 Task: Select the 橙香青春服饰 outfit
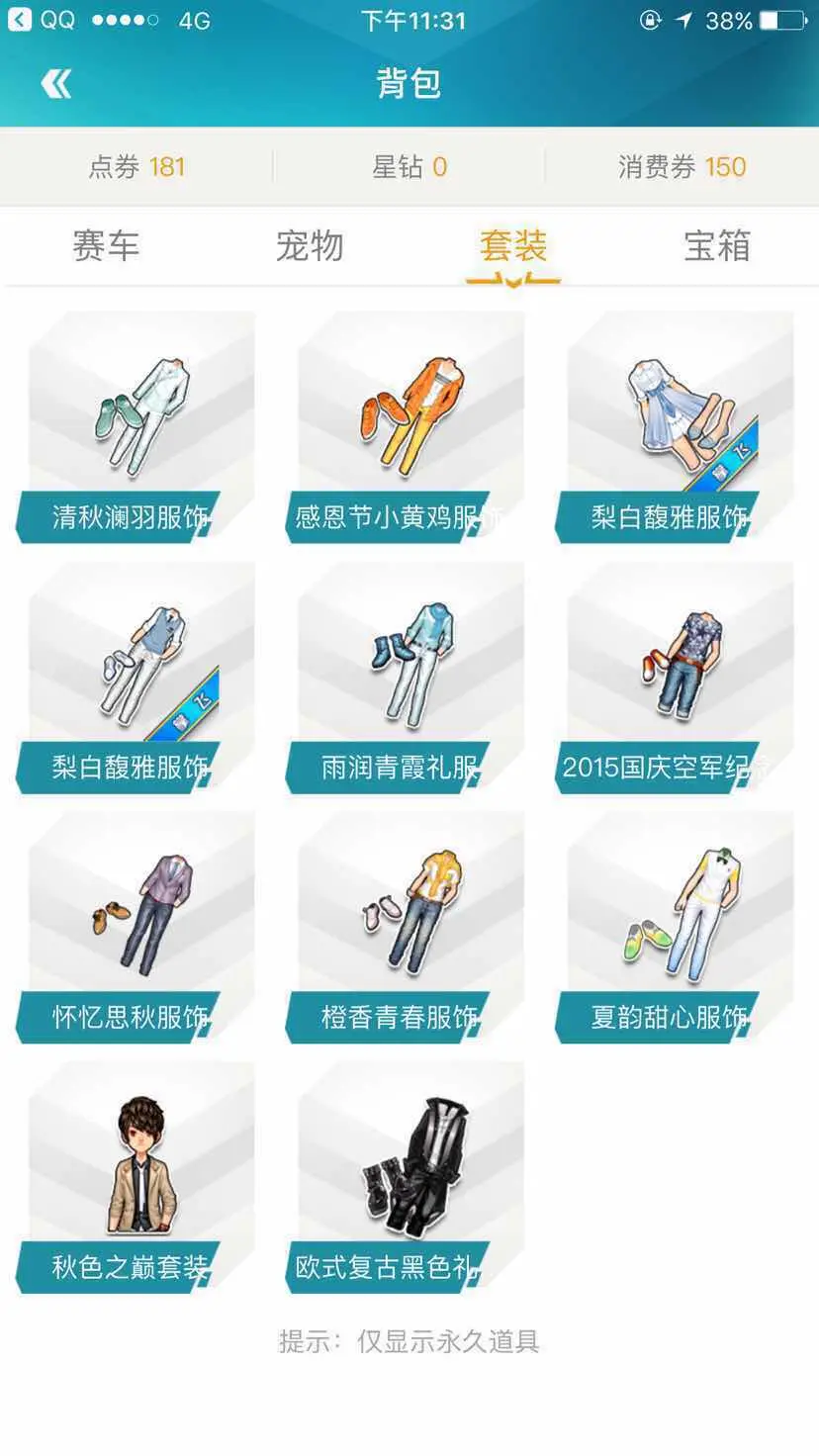click(x=405, y=928)
